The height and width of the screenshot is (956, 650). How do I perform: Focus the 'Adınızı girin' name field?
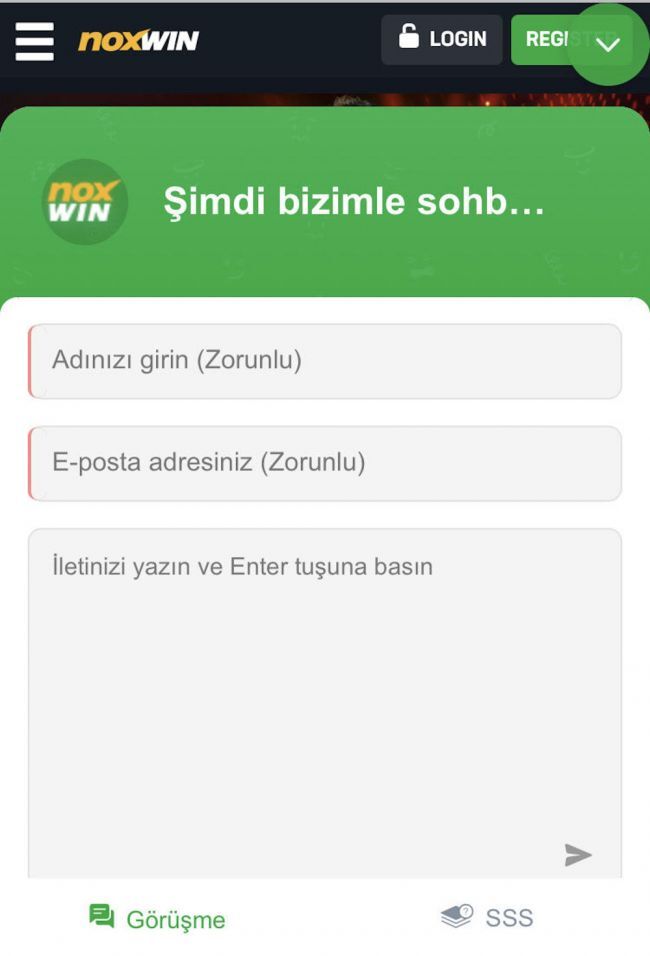click(325, 361)
